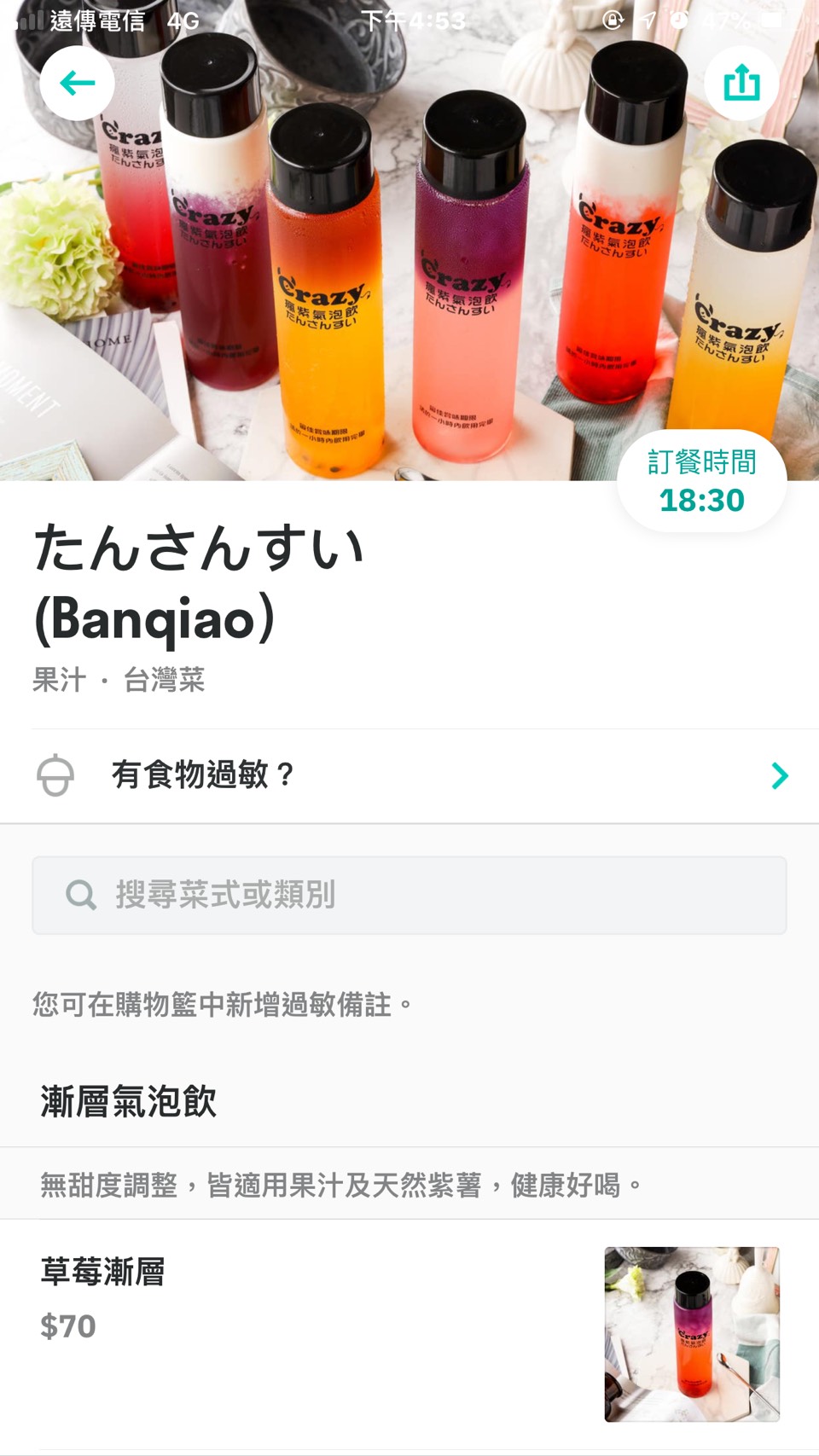Share this restaurant page

click(741, 83)
